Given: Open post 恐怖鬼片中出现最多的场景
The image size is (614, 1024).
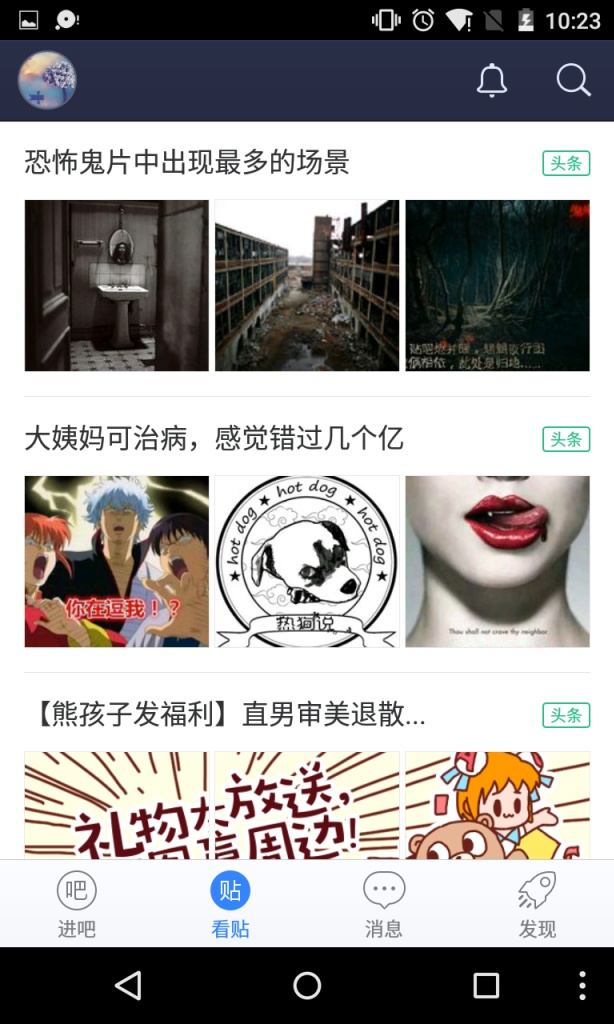Looking at the screenshot, I should click(x=187, y=162).
